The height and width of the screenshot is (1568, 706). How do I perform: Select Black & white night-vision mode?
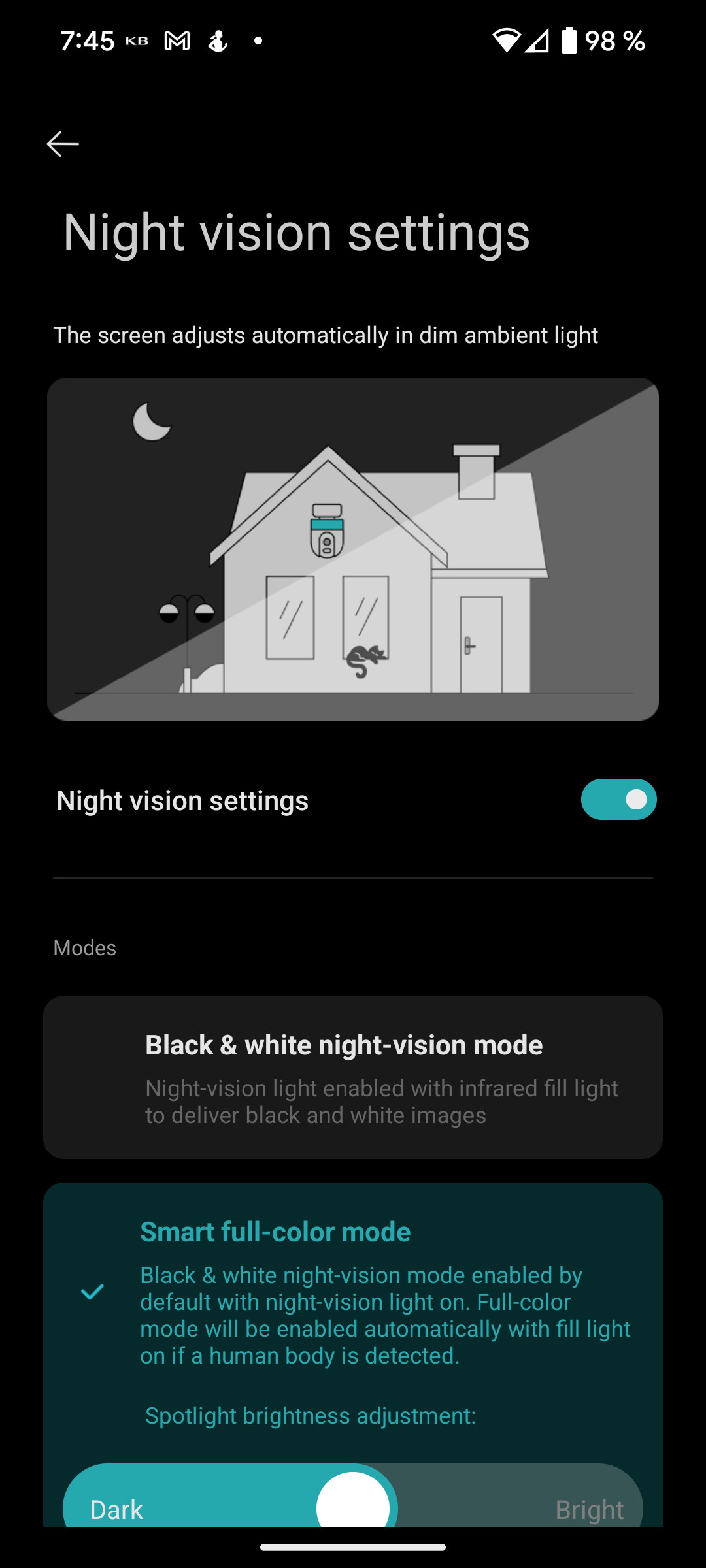(x=353, y=1077)
